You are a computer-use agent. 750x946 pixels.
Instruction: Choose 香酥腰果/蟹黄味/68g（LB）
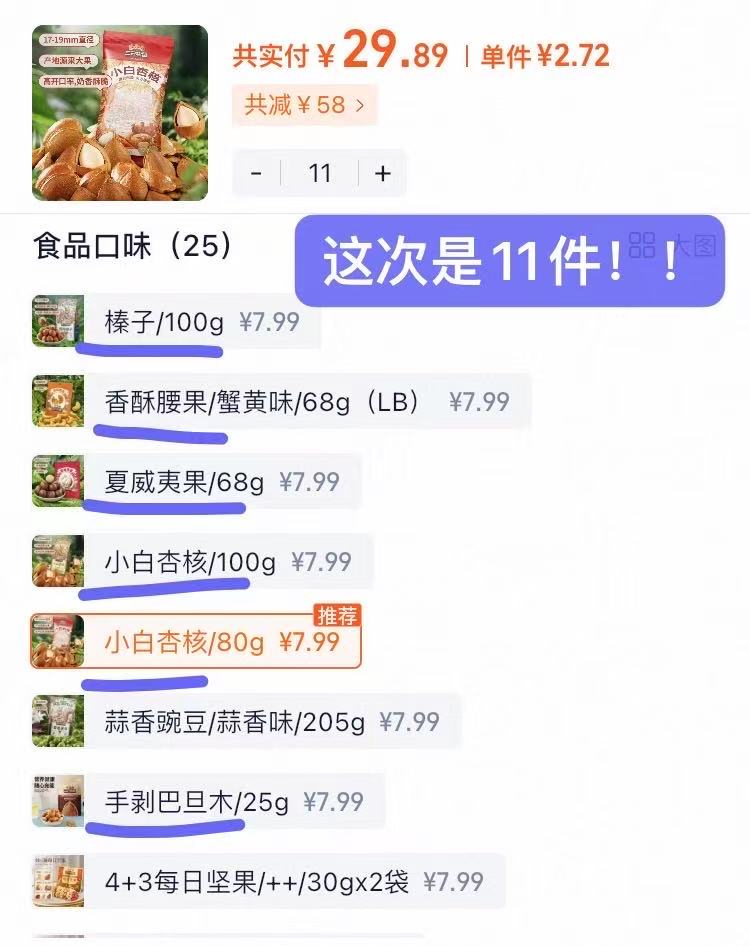point(280,402)
